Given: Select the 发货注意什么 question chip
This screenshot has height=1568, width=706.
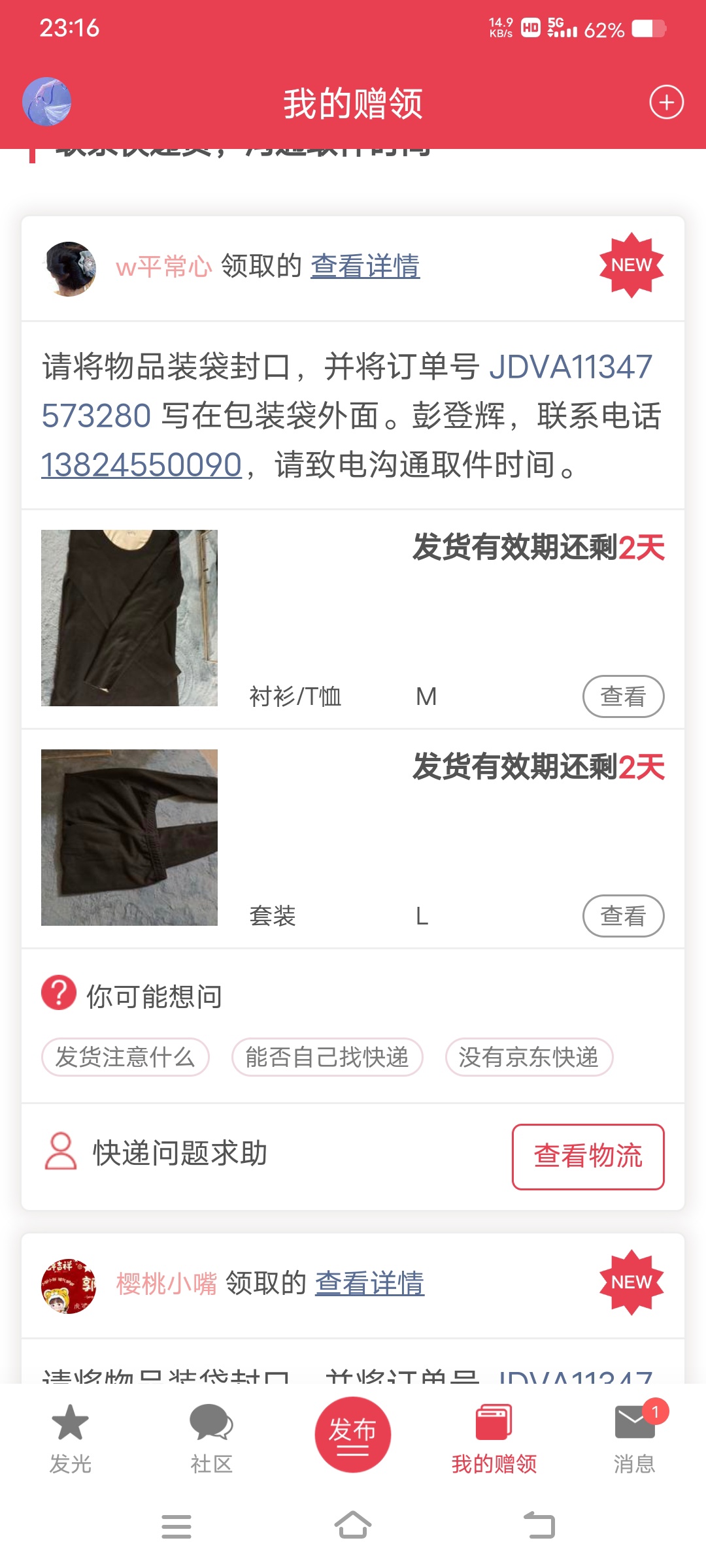Looking at the screenshot, I should coord(125,1057).
